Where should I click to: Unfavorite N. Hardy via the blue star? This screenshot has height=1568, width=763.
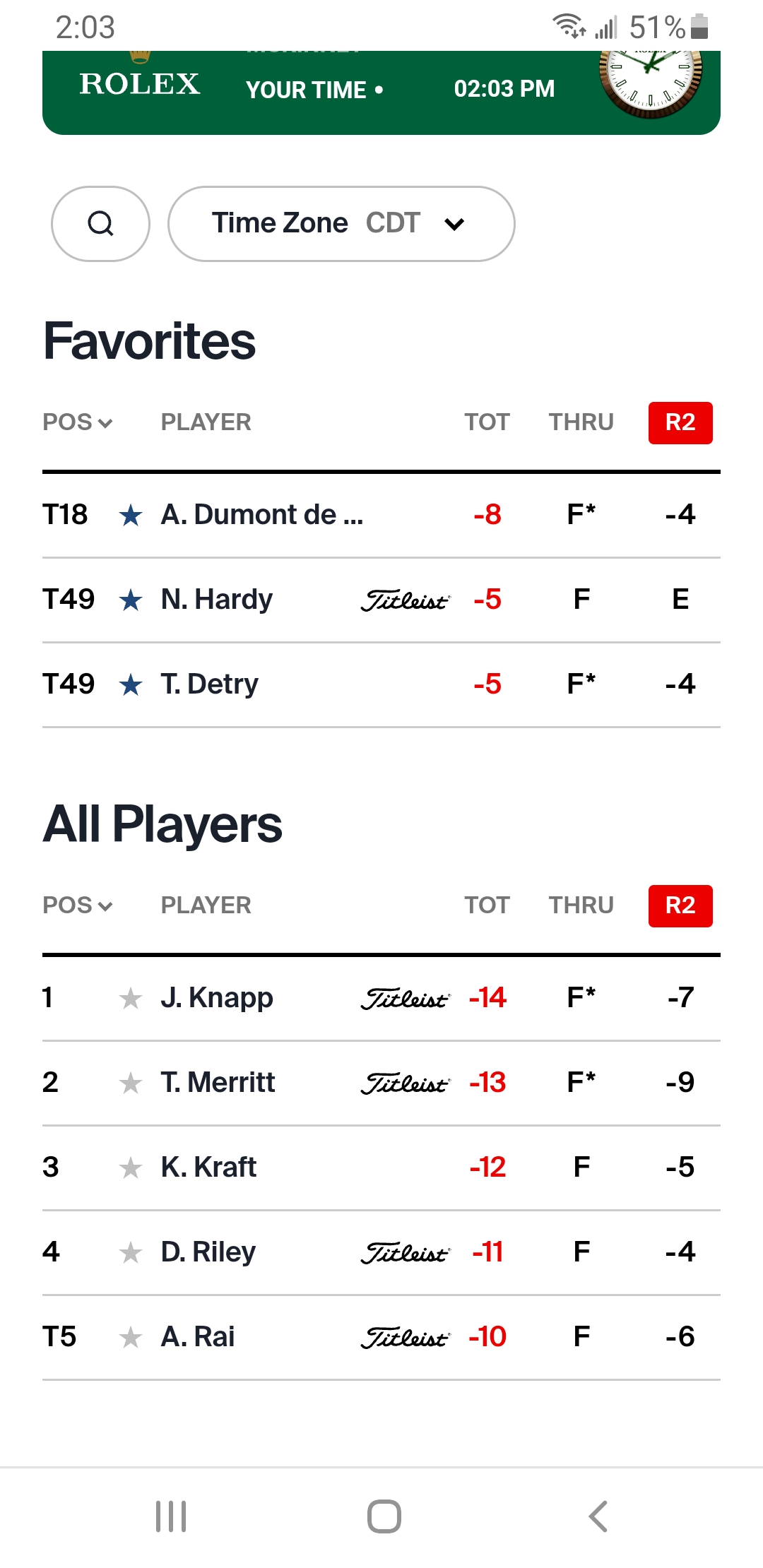click(x=131, y=600)
